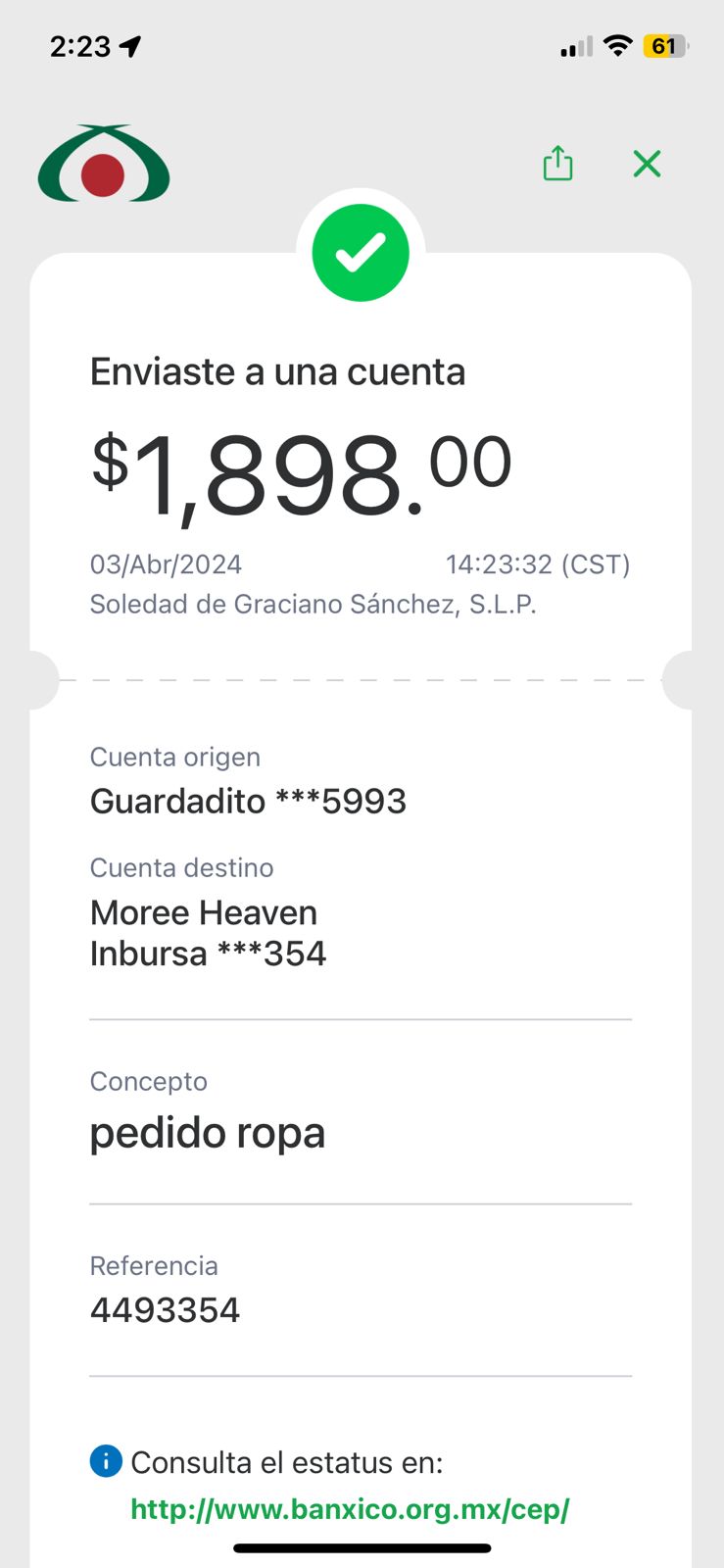Share the transfer receipt

tap(557, 163)
